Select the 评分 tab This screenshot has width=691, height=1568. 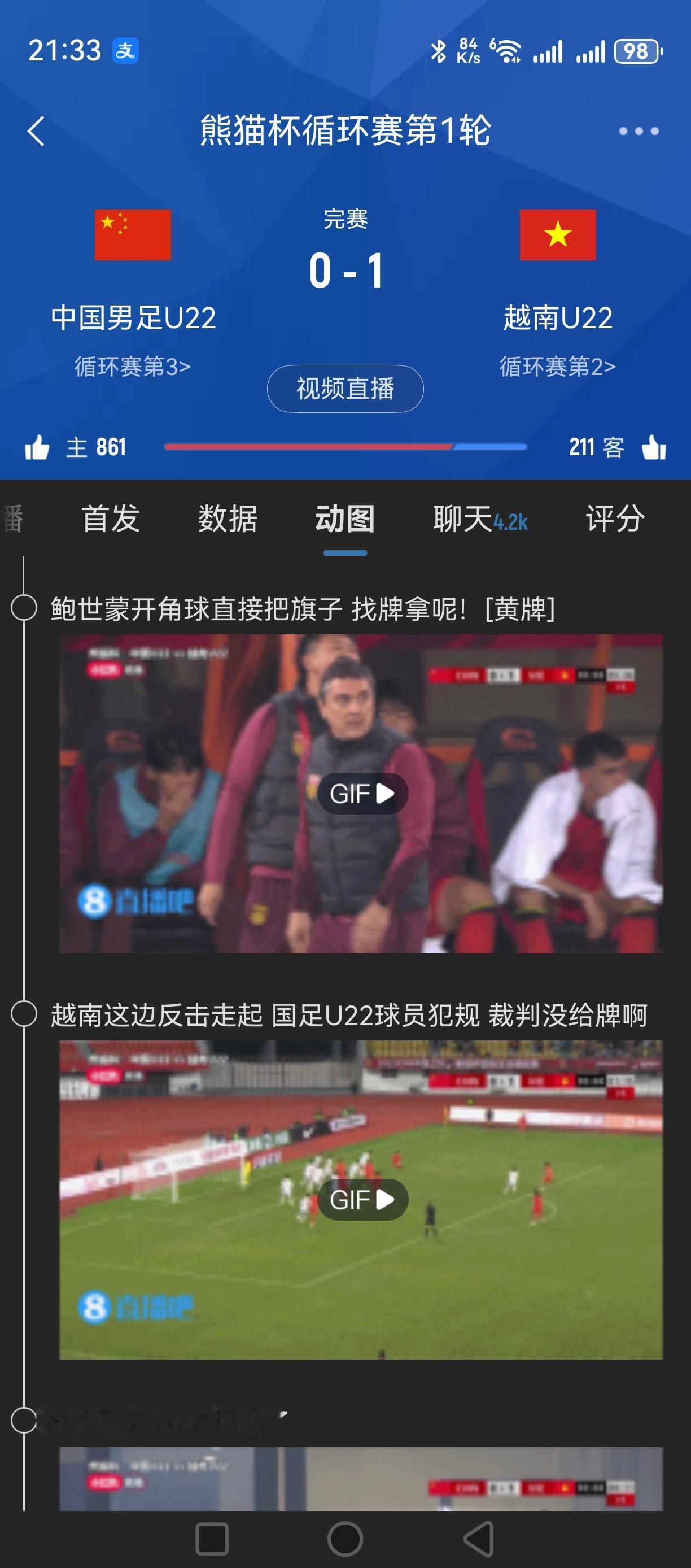click(x=615, y=520)
